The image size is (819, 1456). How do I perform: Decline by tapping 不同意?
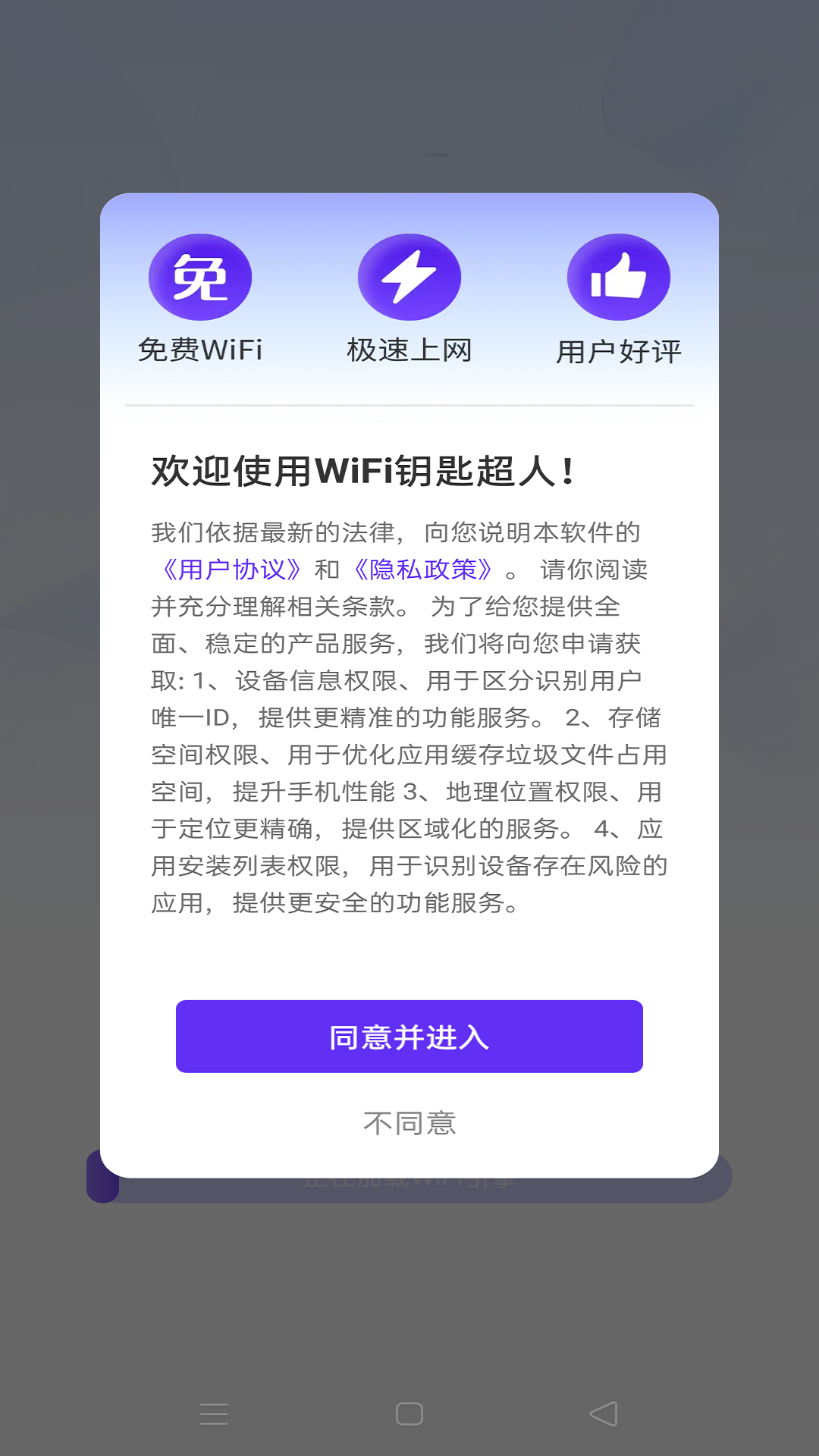pos(409,1123)
